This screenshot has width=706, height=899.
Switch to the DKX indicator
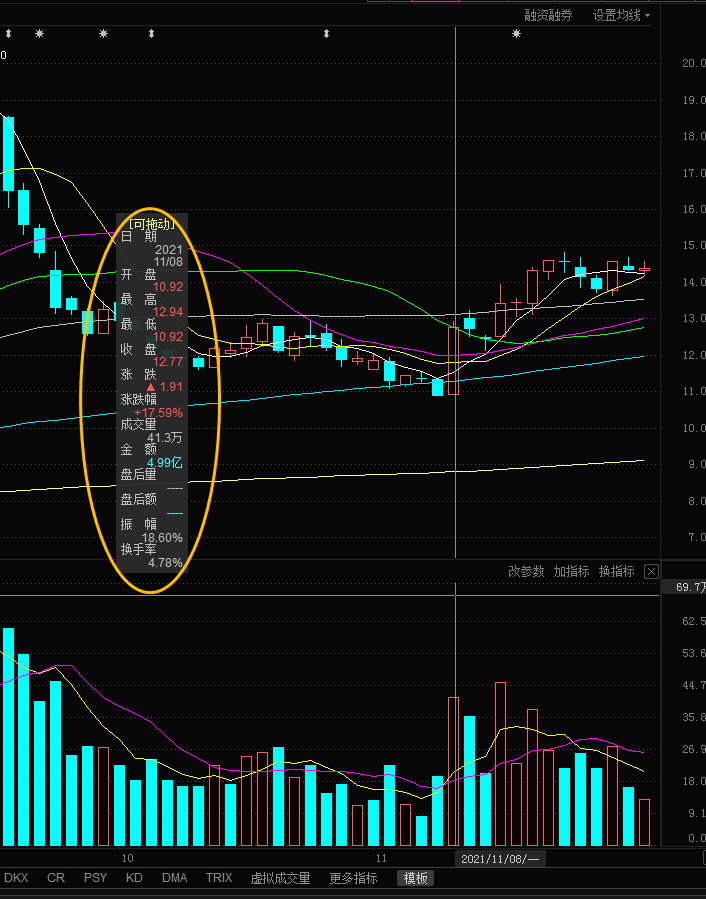tap(16, 878)
